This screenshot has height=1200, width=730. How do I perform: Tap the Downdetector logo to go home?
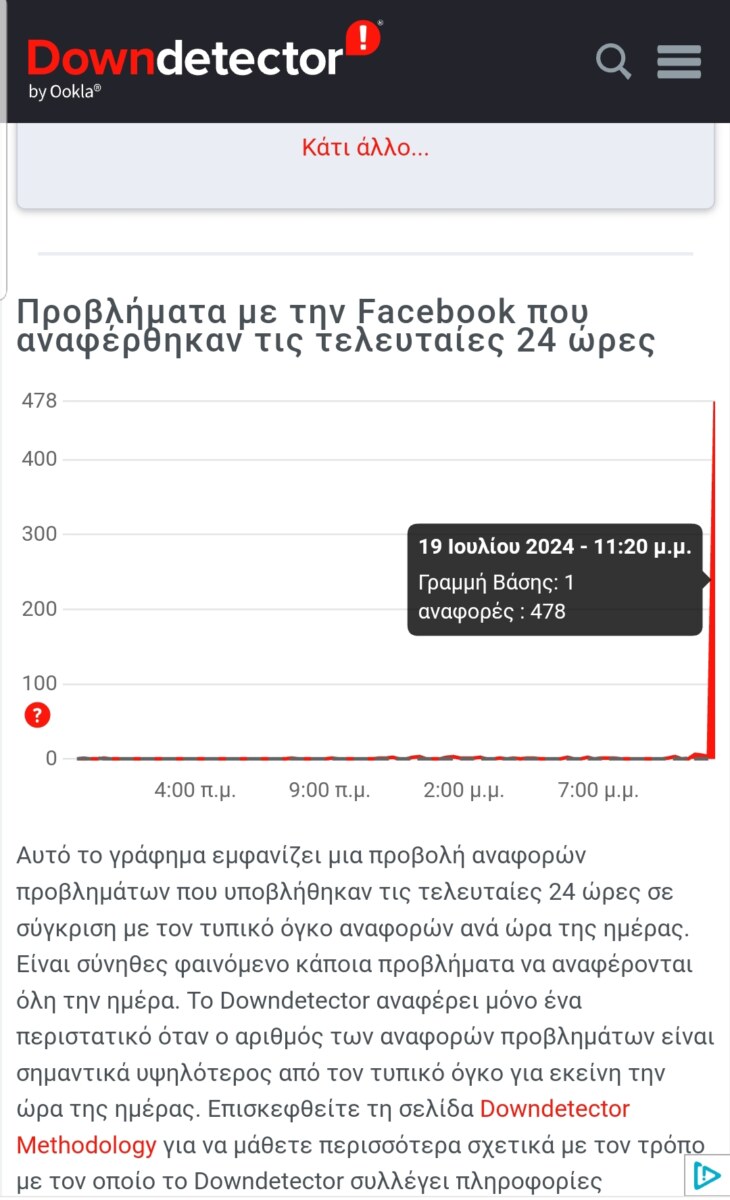(204, 59)
